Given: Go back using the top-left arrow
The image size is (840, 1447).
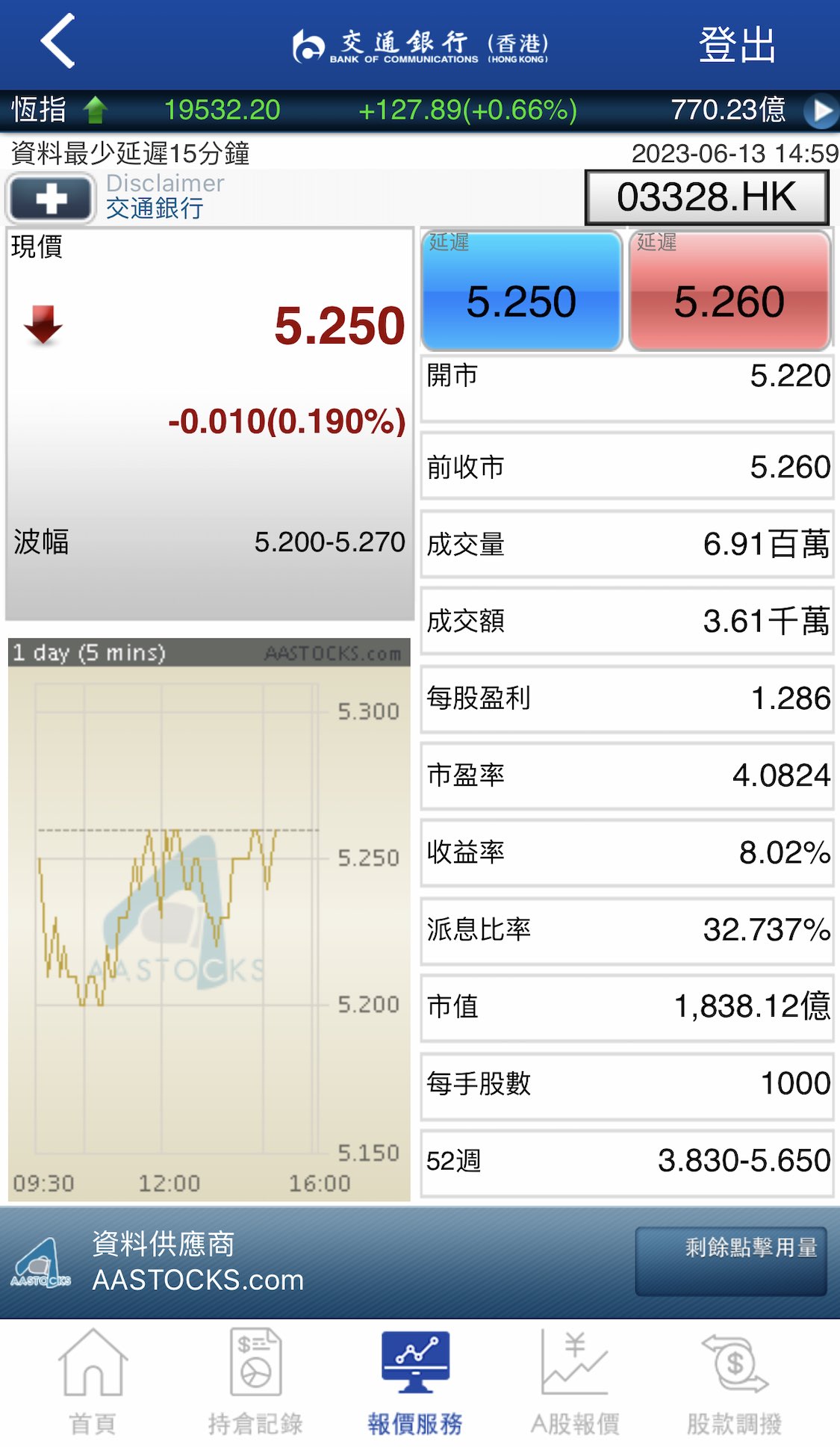Looking at the screenshot, I should coord(58,42).
